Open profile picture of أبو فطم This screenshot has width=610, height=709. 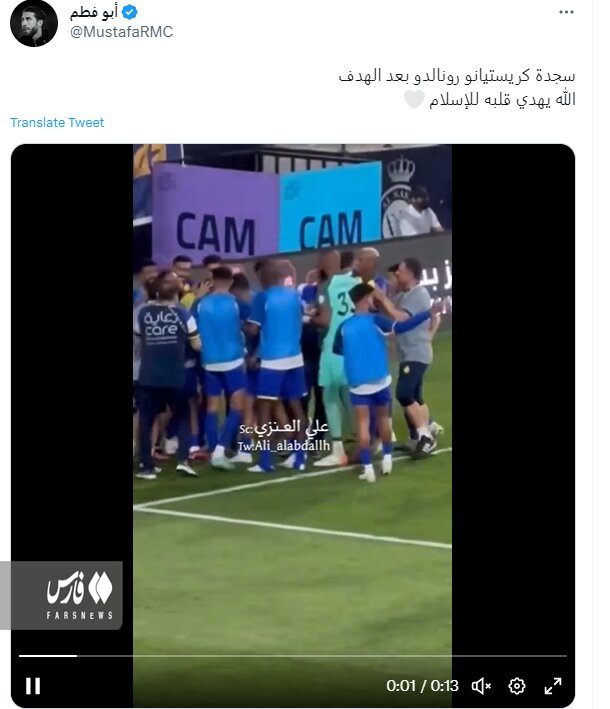tap(33, 24)
